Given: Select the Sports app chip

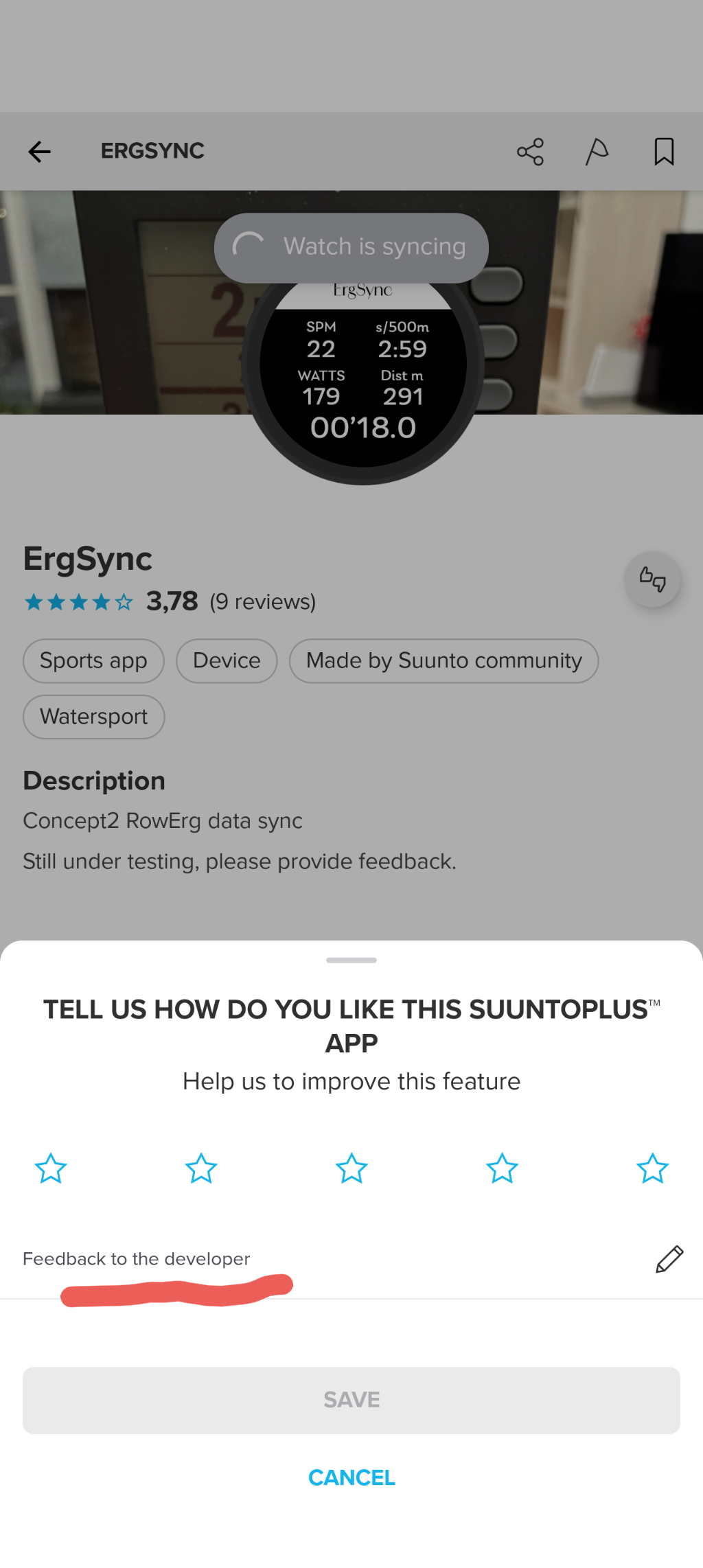Looking at the screenshot, I should click(x=93, y=661).
